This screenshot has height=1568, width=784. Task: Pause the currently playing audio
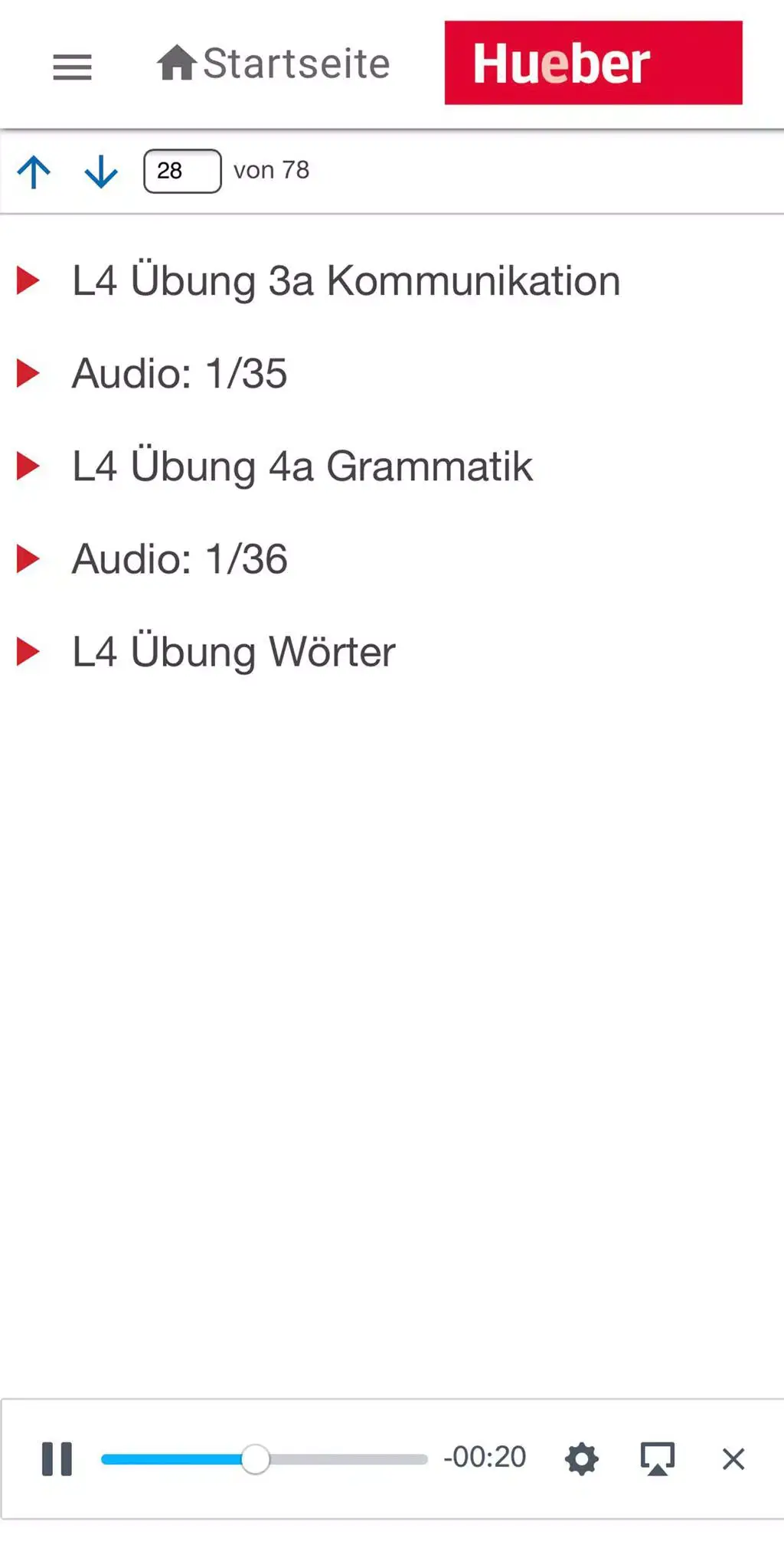tap(57, 1458)
